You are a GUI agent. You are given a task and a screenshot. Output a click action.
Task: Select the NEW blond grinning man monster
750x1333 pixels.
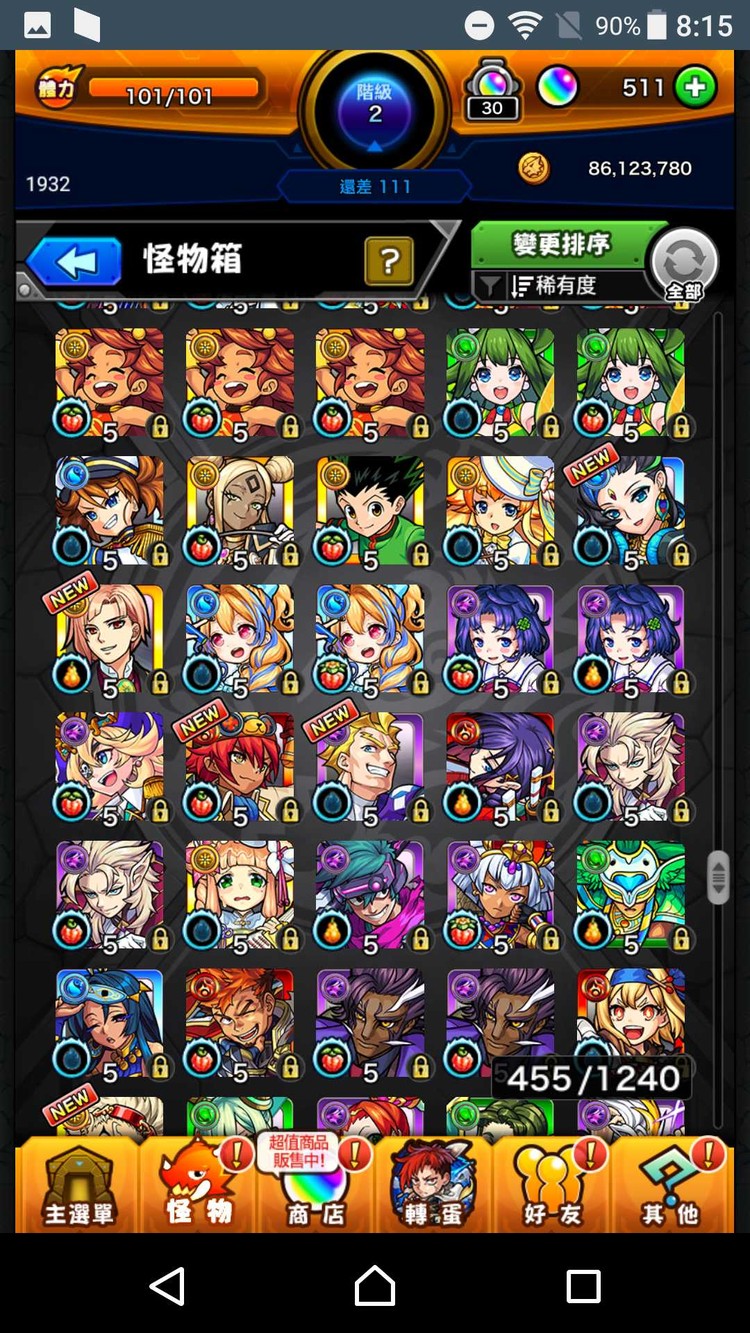click(x=370, y=767)
